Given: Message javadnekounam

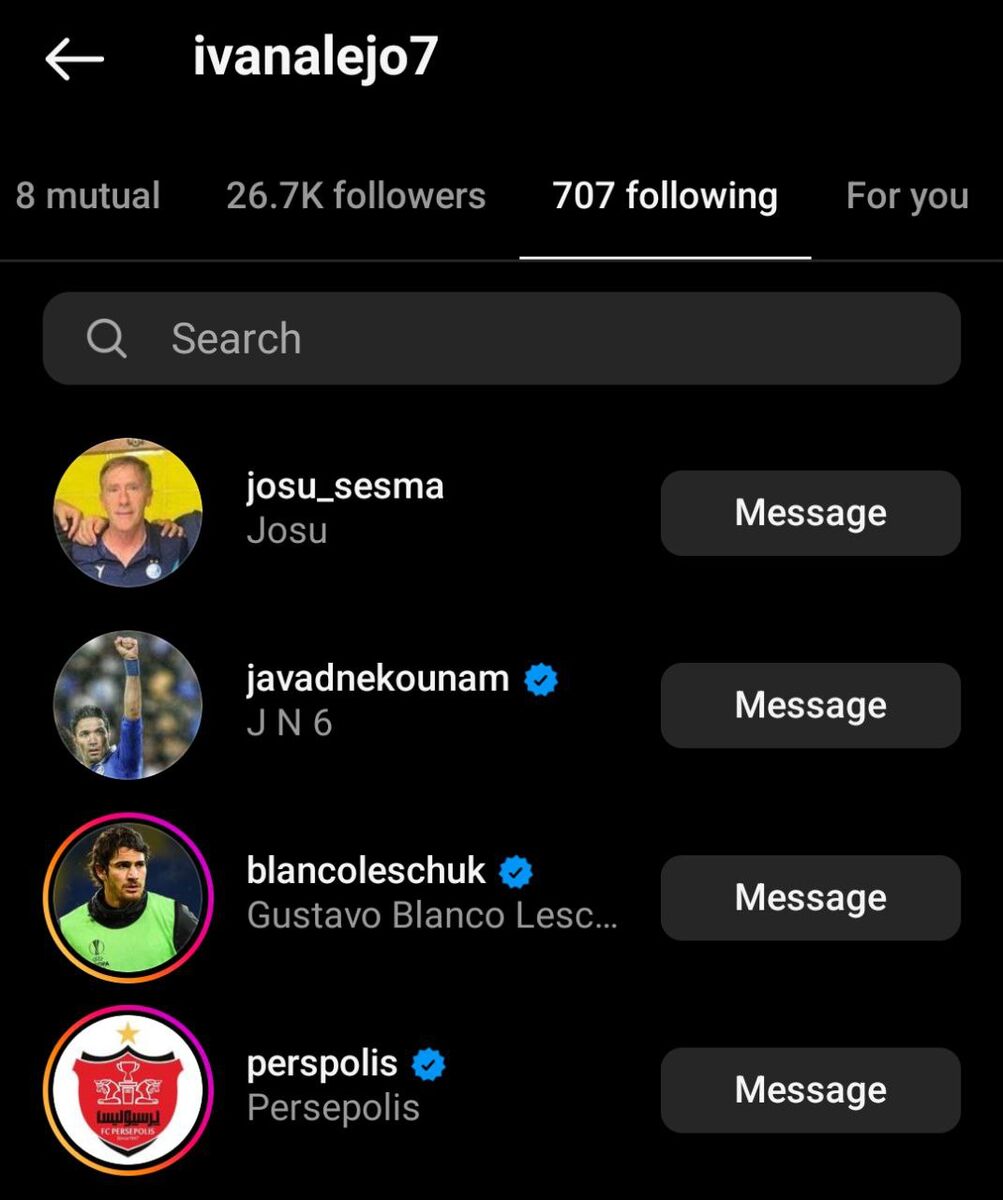Looking at the screenshot, I should point(810,705).
